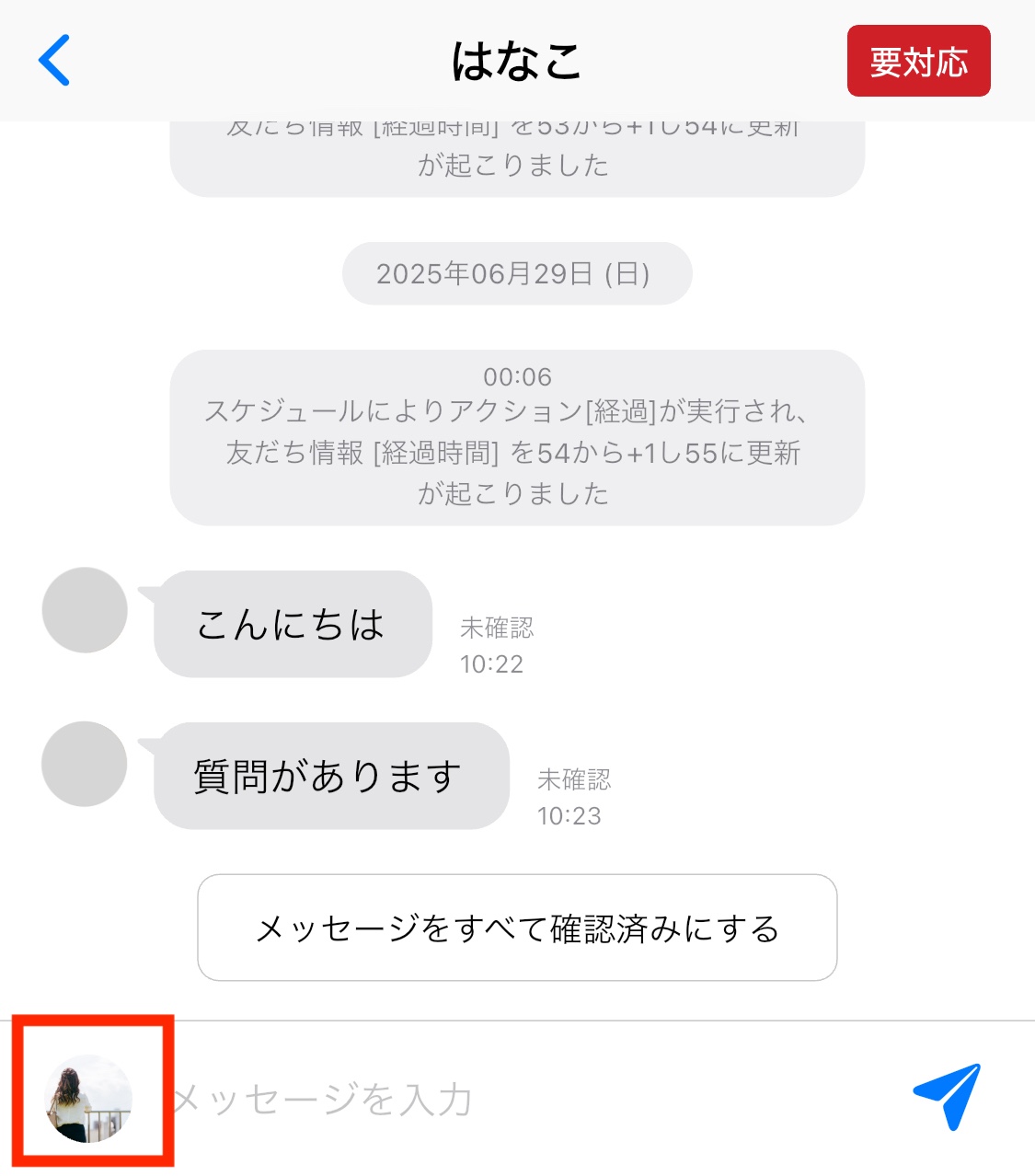Expand the date separator 2025年06月29日
Image resolution: width=1035 pixels, height=1176 pixels.
[516, 272]
